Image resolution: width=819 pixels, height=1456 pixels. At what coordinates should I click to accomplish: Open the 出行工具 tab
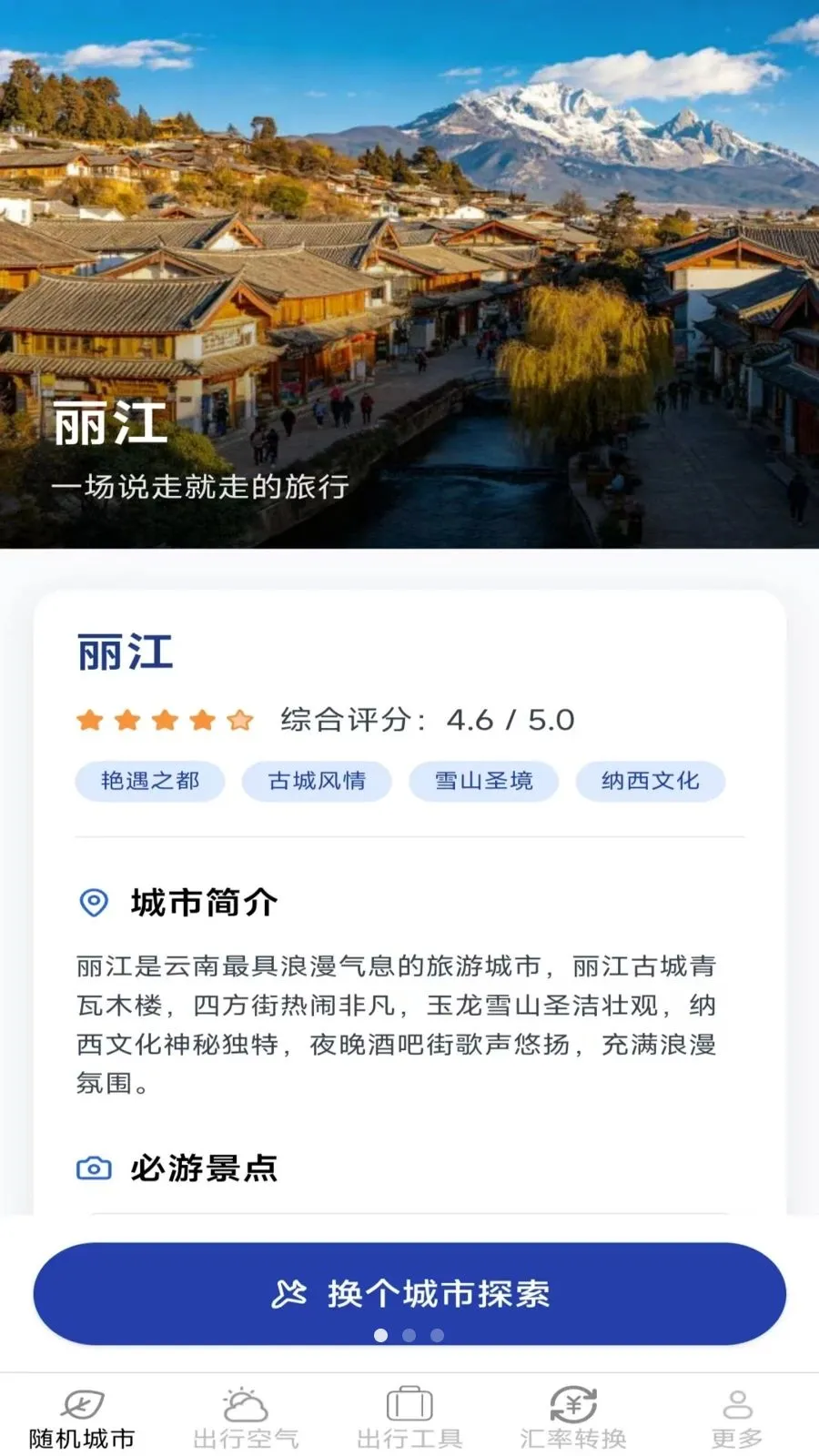click(x=409, y=1418)
